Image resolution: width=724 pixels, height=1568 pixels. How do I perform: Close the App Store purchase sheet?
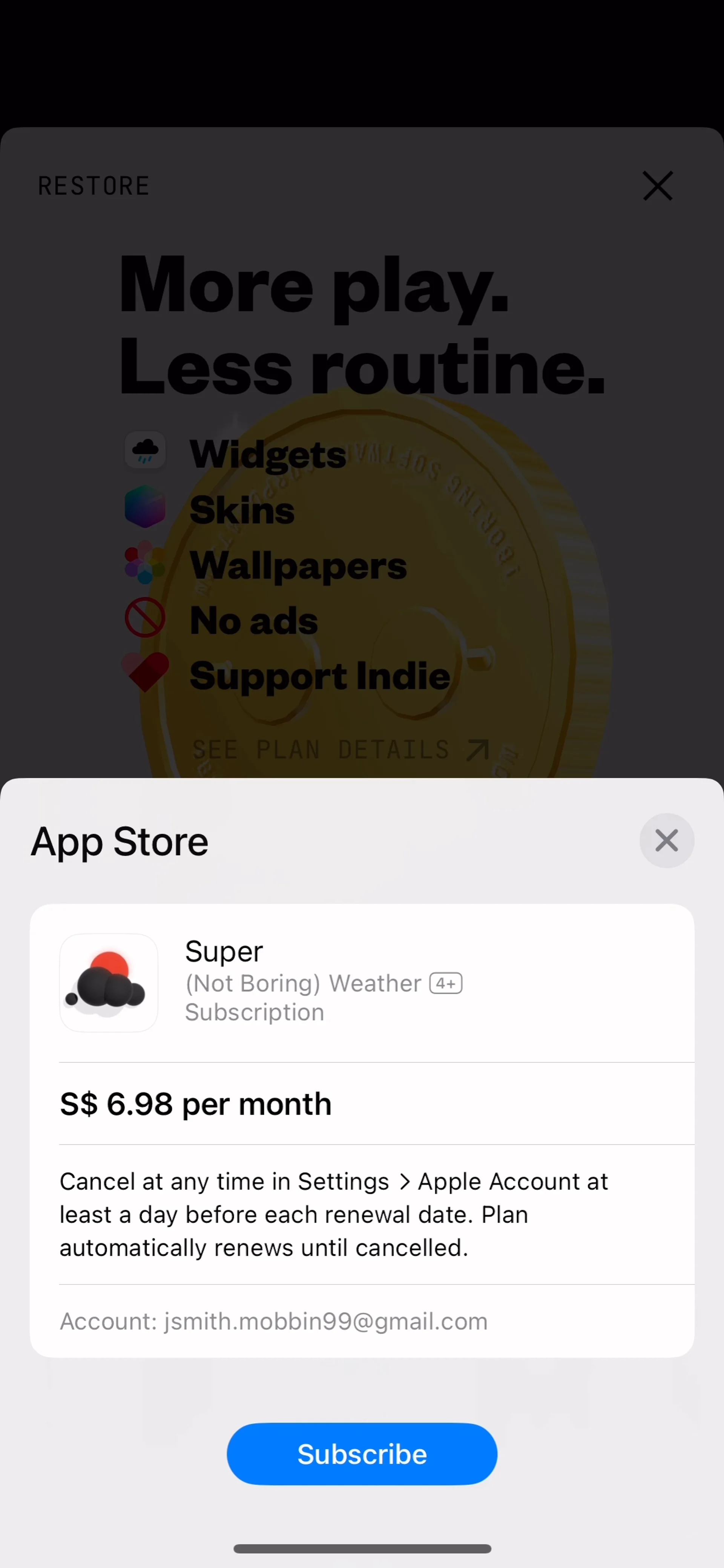666,841
